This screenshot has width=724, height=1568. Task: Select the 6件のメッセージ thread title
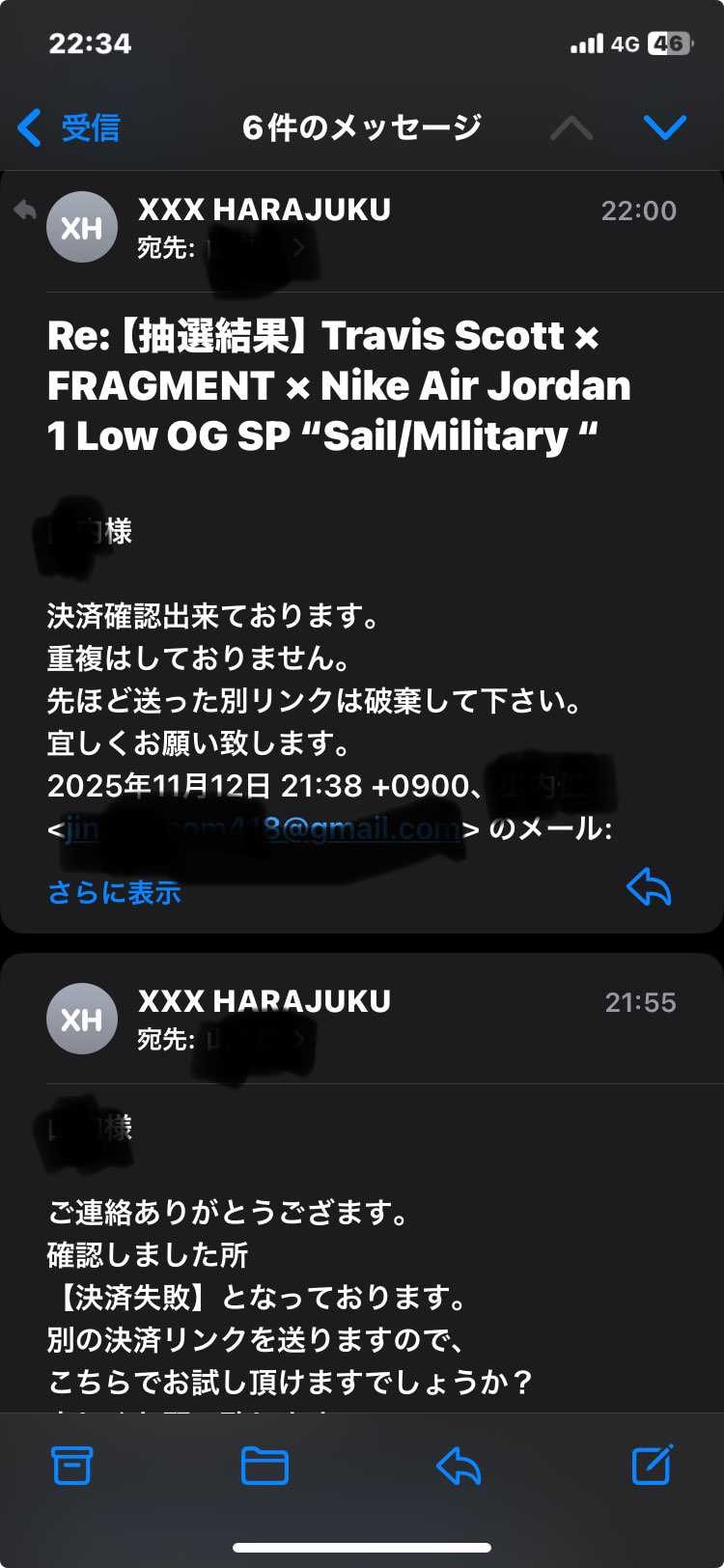(x=361, y=125)
